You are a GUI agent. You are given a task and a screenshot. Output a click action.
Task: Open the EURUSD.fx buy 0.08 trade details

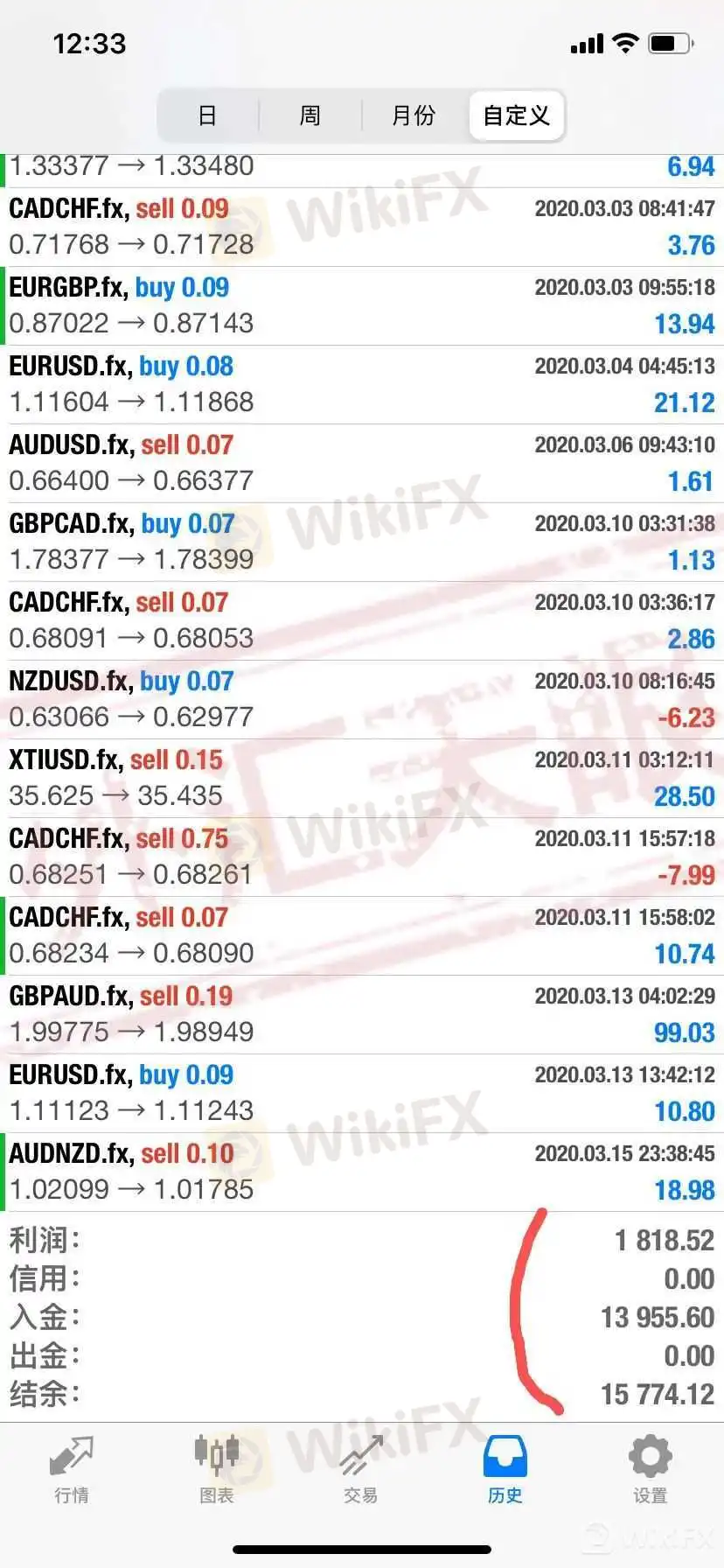pos(362,385)
